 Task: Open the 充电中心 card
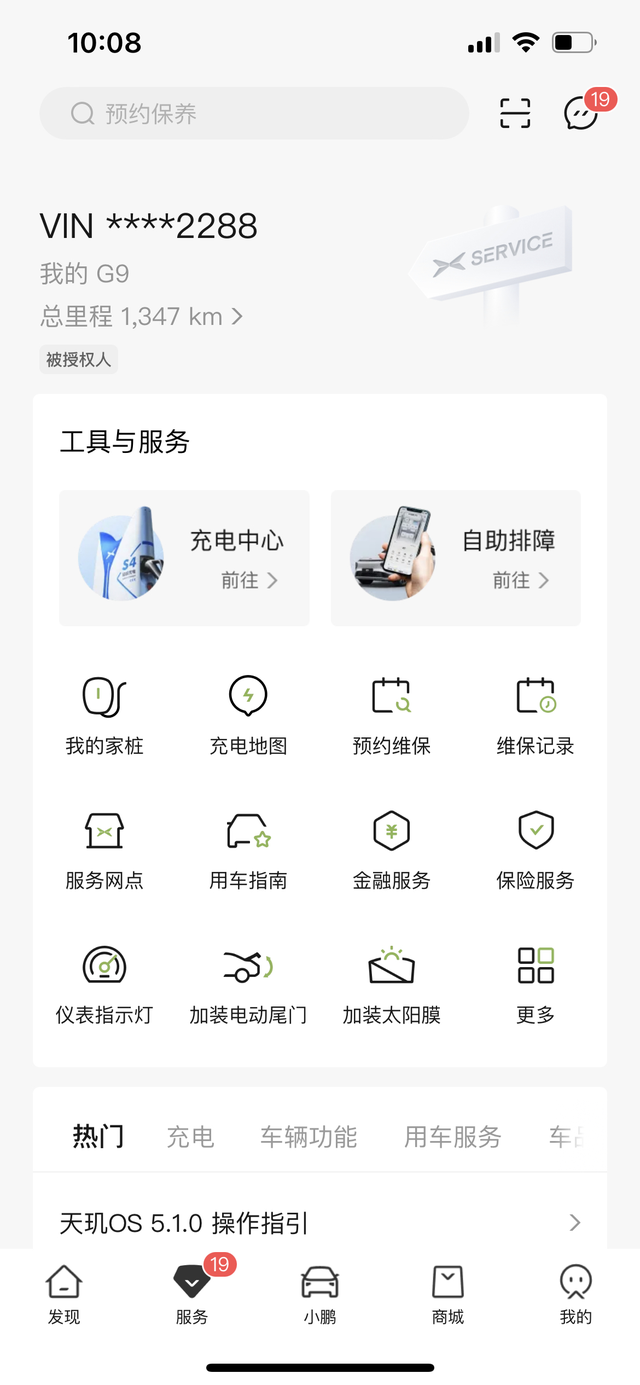[x=185, y=558]
